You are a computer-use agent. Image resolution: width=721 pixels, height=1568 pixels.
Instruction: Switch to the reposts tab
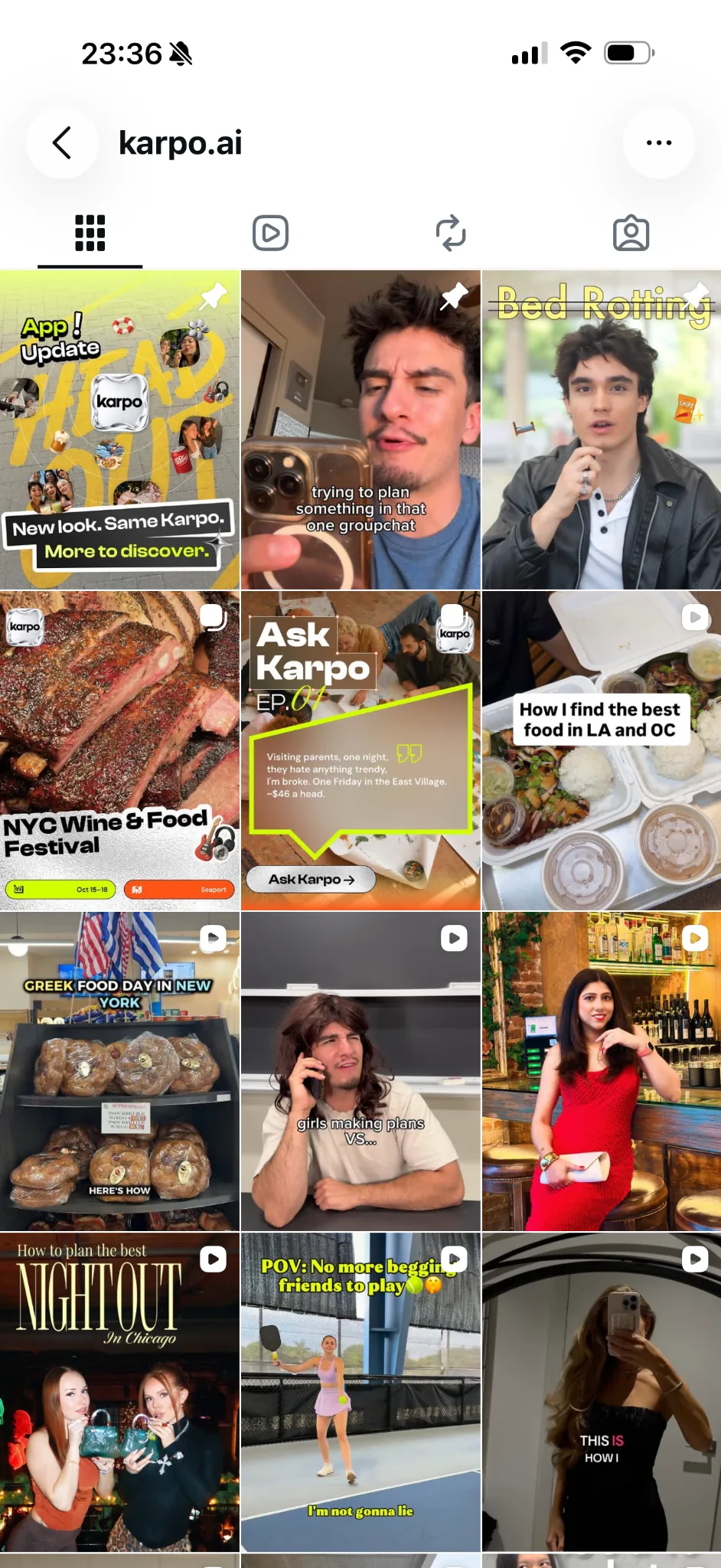[x=451, y=234]
